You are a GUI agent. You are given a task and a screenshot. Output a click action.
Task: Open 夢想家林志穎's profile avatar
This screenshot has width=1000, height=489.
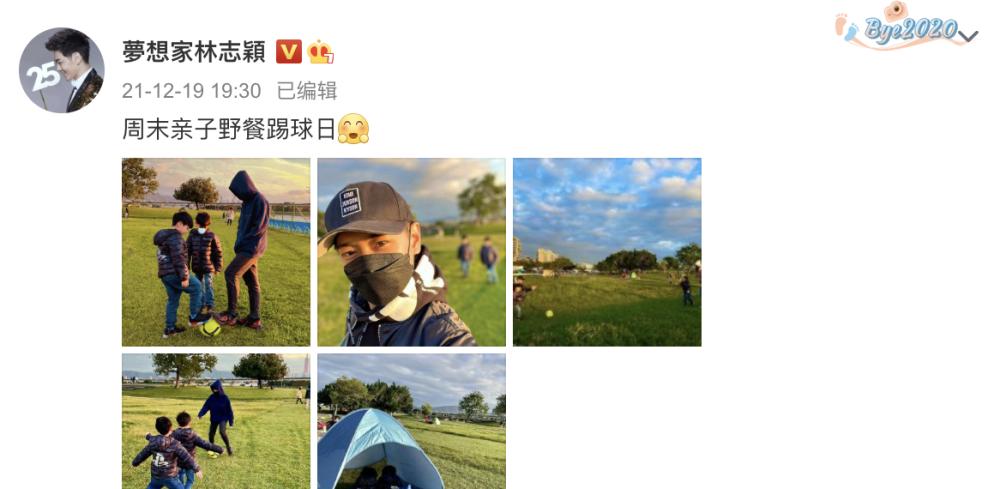click(x=62, y=70)
